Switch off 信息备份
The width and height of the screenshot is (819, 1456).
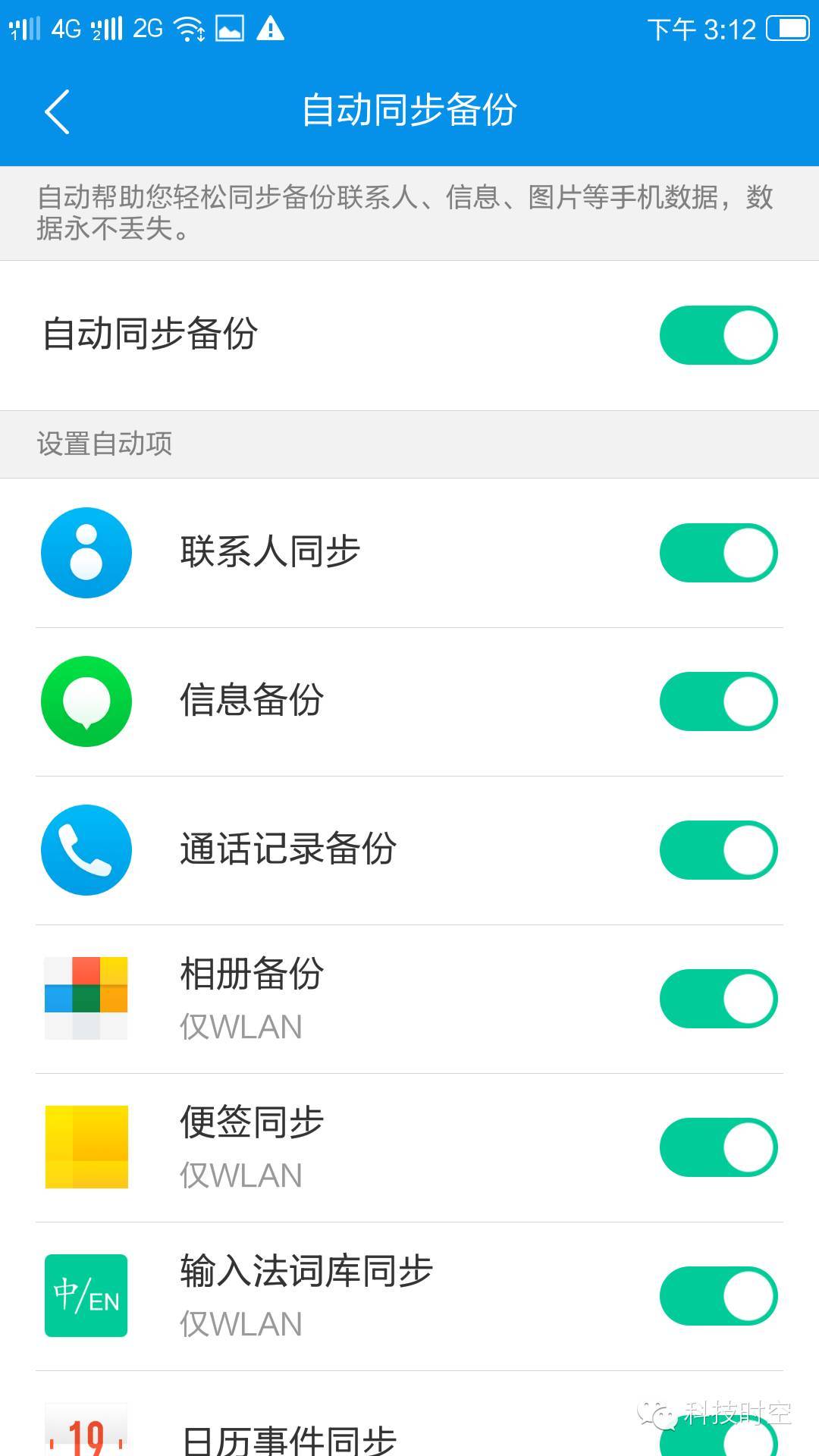(718, 701)
